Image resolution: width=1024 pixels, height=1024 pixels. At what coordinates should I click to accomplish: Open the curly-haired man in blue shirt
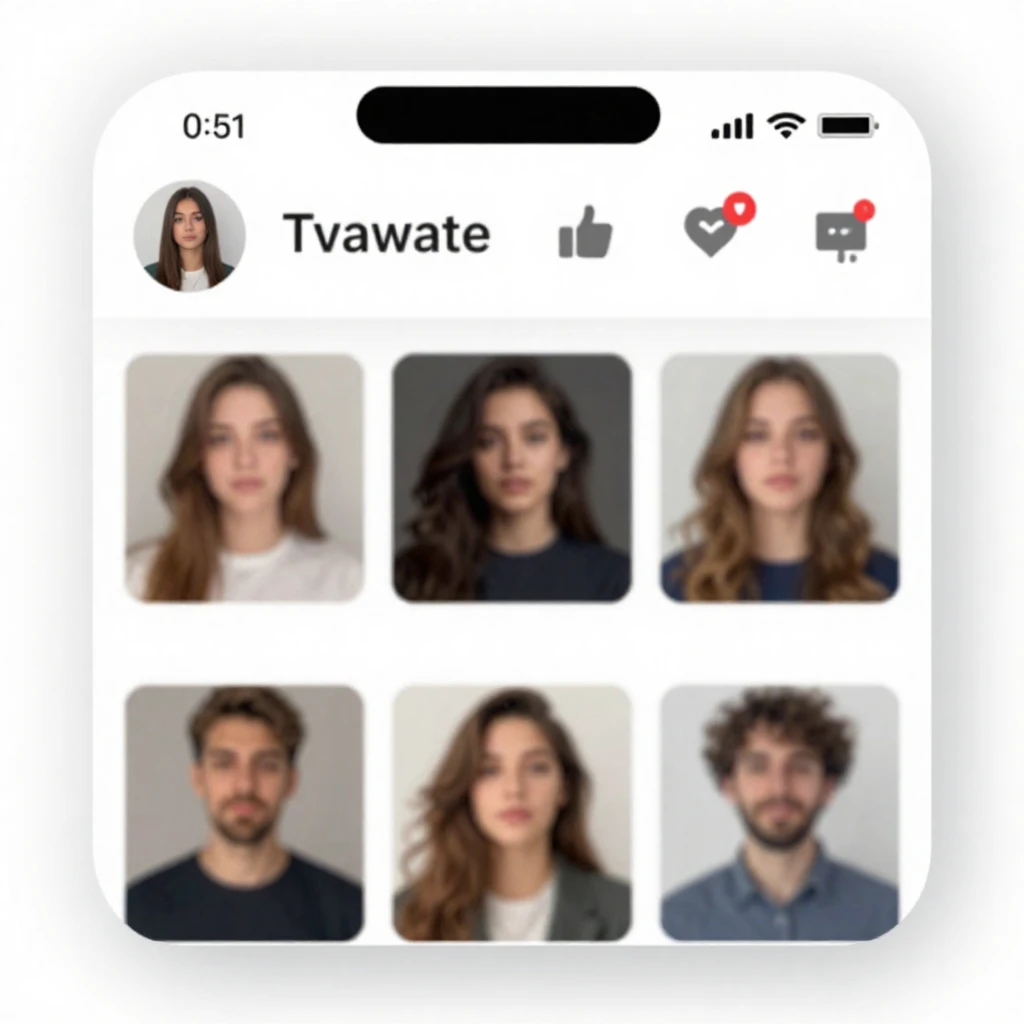coord(780,812)
